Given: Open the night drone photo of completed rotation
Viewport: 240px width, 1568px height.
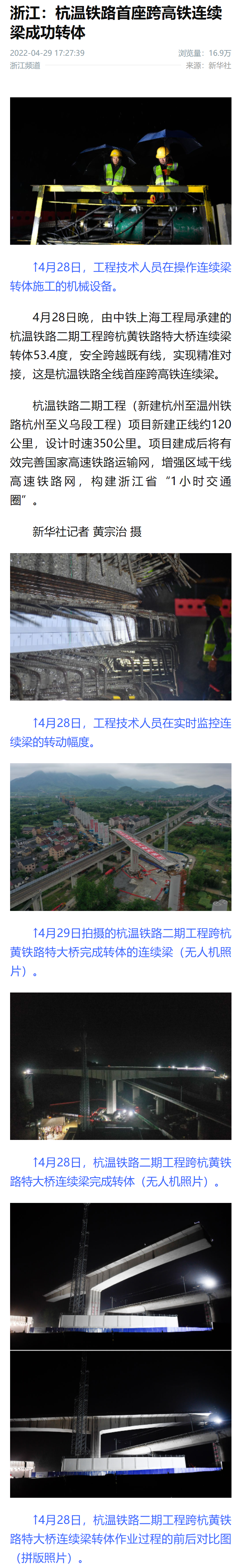Looking at the screenshot, I should tap(120, 1066).
